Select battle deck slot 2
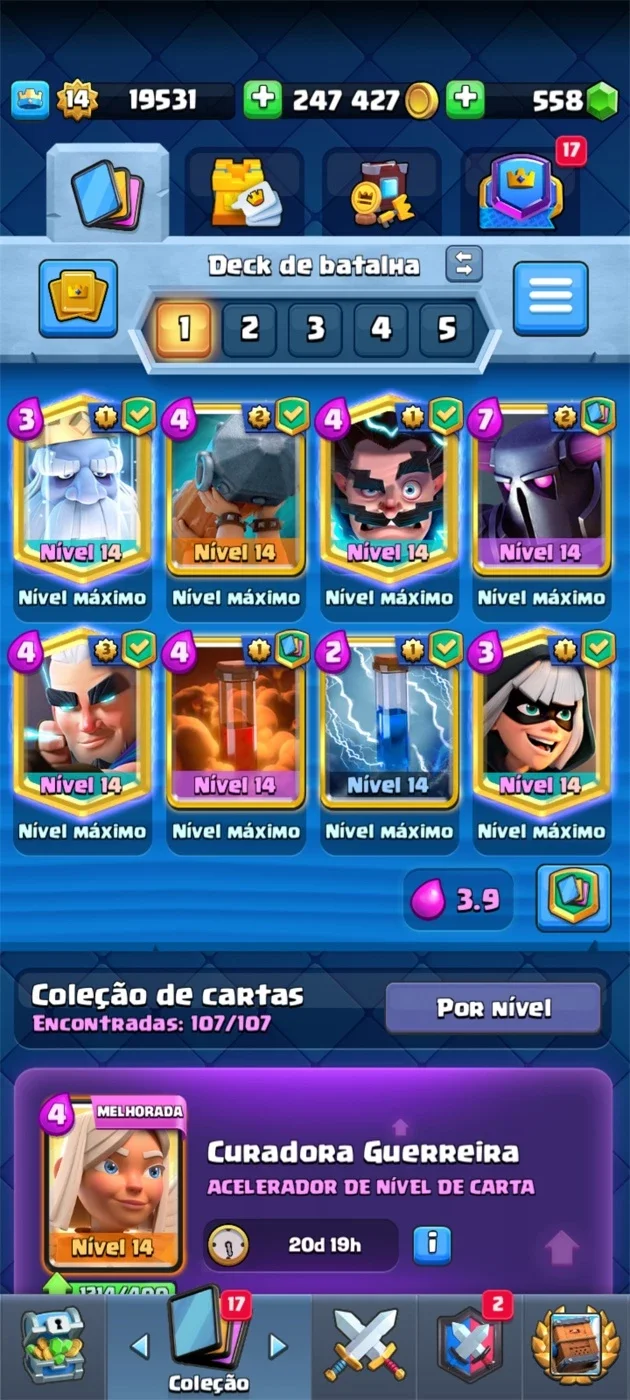The width and height of the screenshot is (630, 1400). pos(249,329)
